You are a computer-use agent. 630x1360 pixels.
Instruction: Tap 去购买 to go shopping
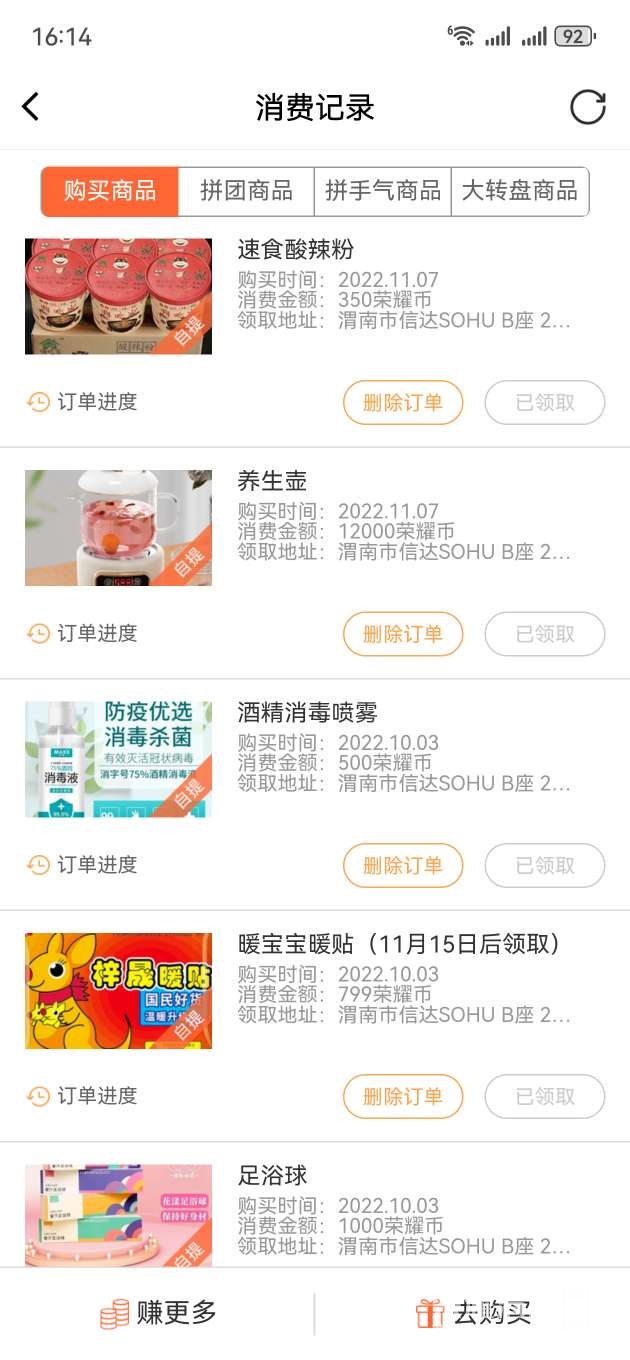click(473, 1313)
